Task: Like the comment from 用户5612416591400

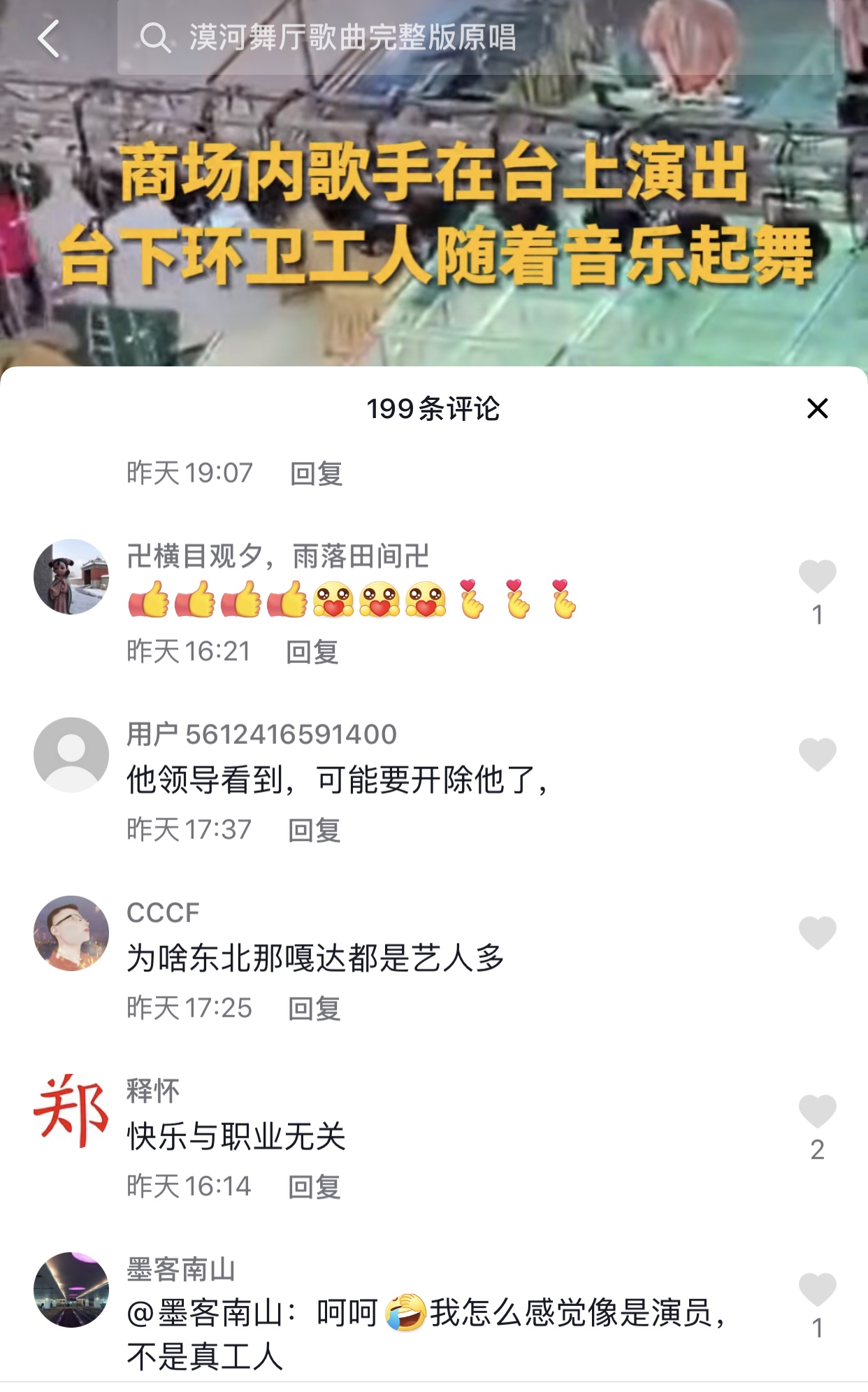Action: tap(817, 755)
